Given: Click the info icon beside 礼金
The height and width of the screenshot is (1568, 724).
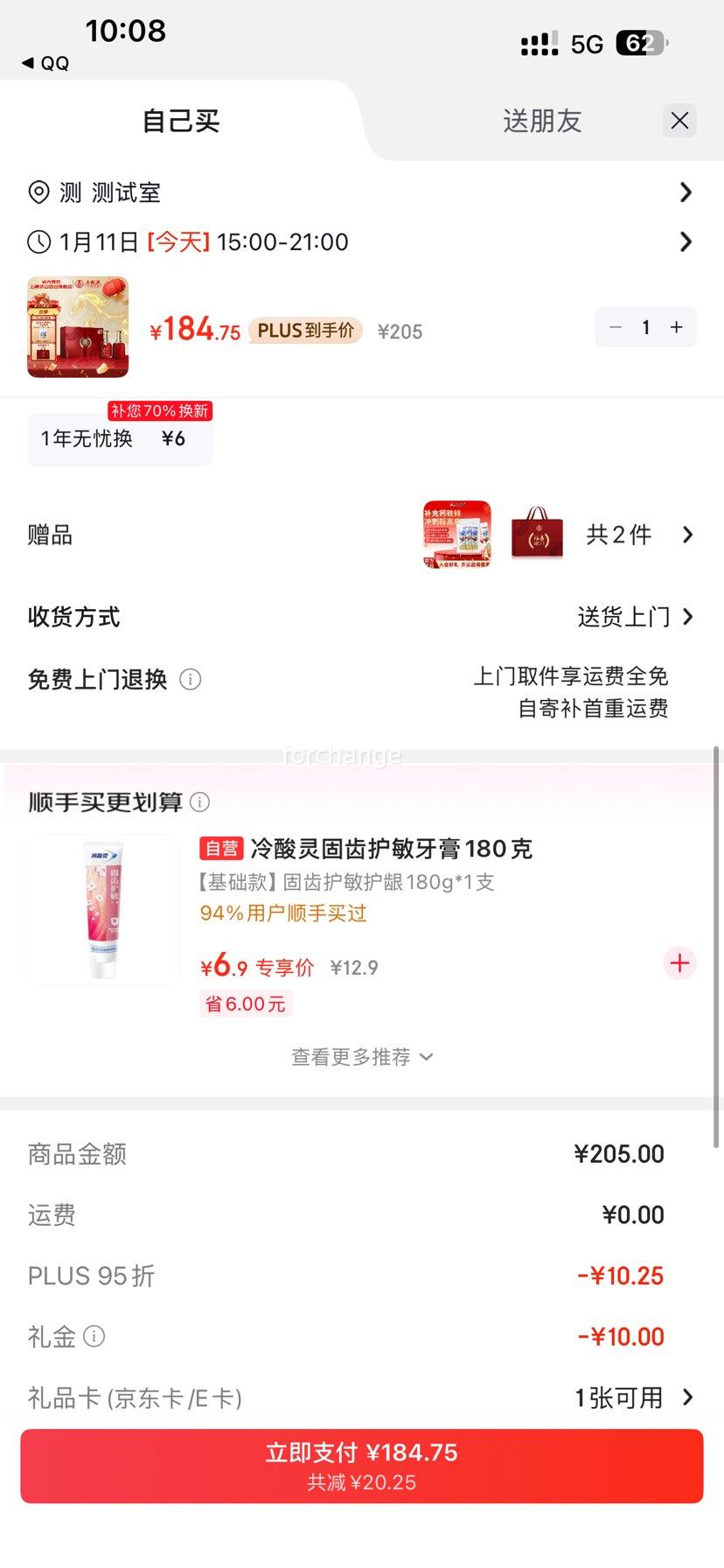Looking at the screenshot, I should (x=93, y=1336).
